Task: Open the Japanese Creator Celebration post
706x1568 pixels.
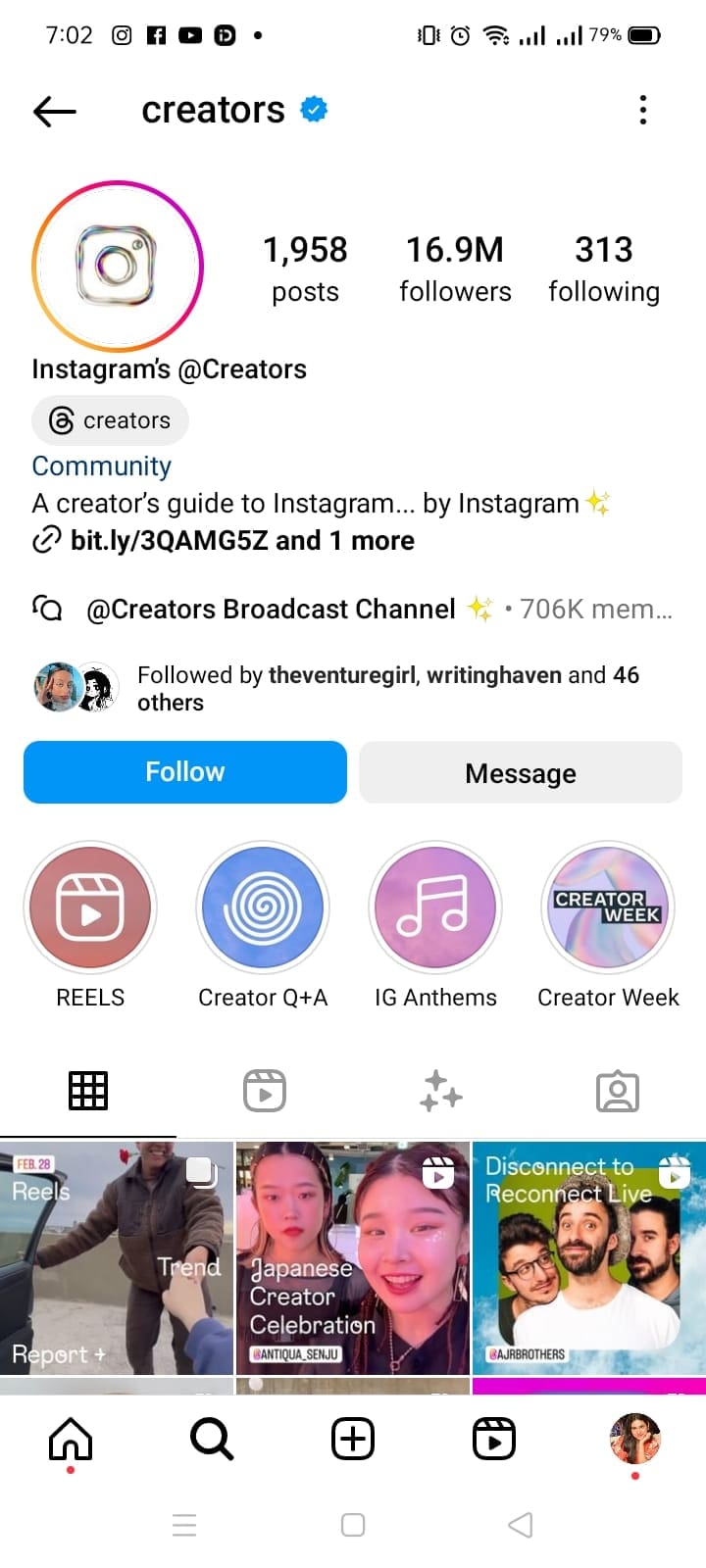Action: (353, 1257)
